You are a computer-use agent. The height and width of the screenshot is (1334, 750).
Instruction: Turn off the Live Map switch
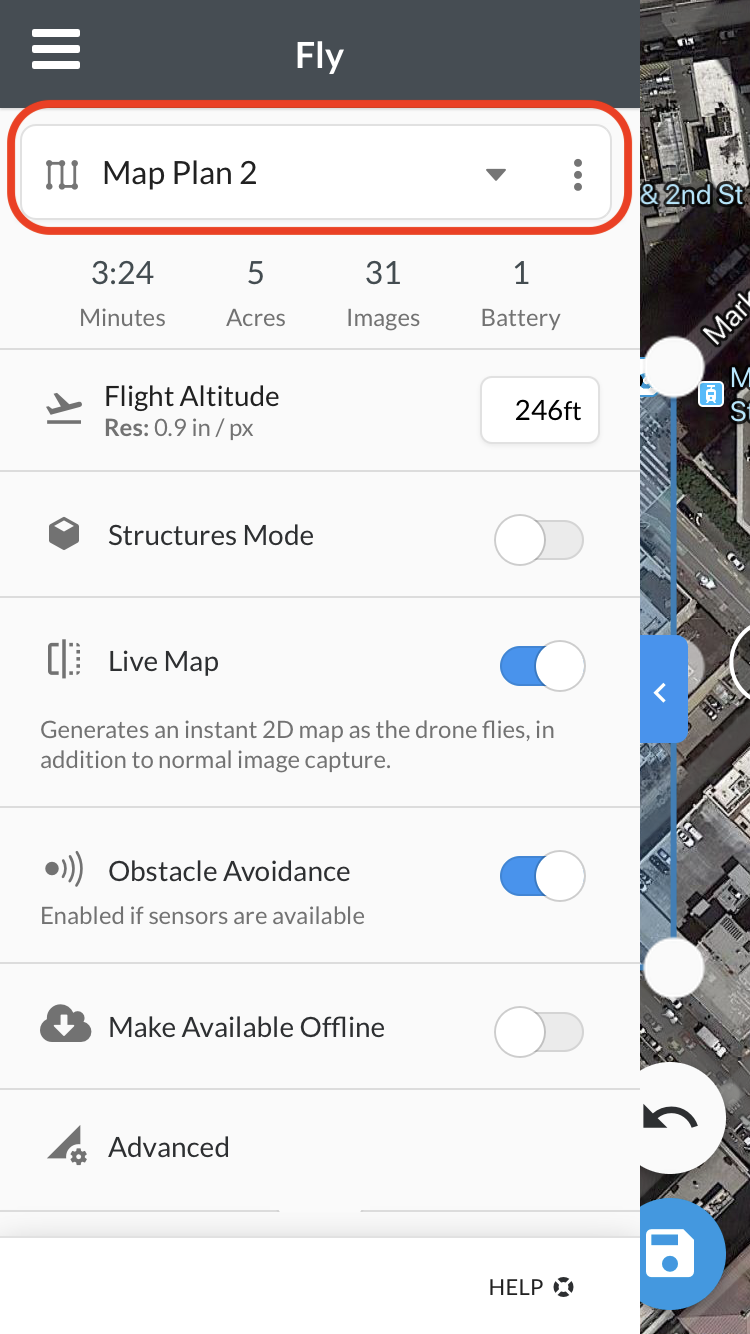542,666
